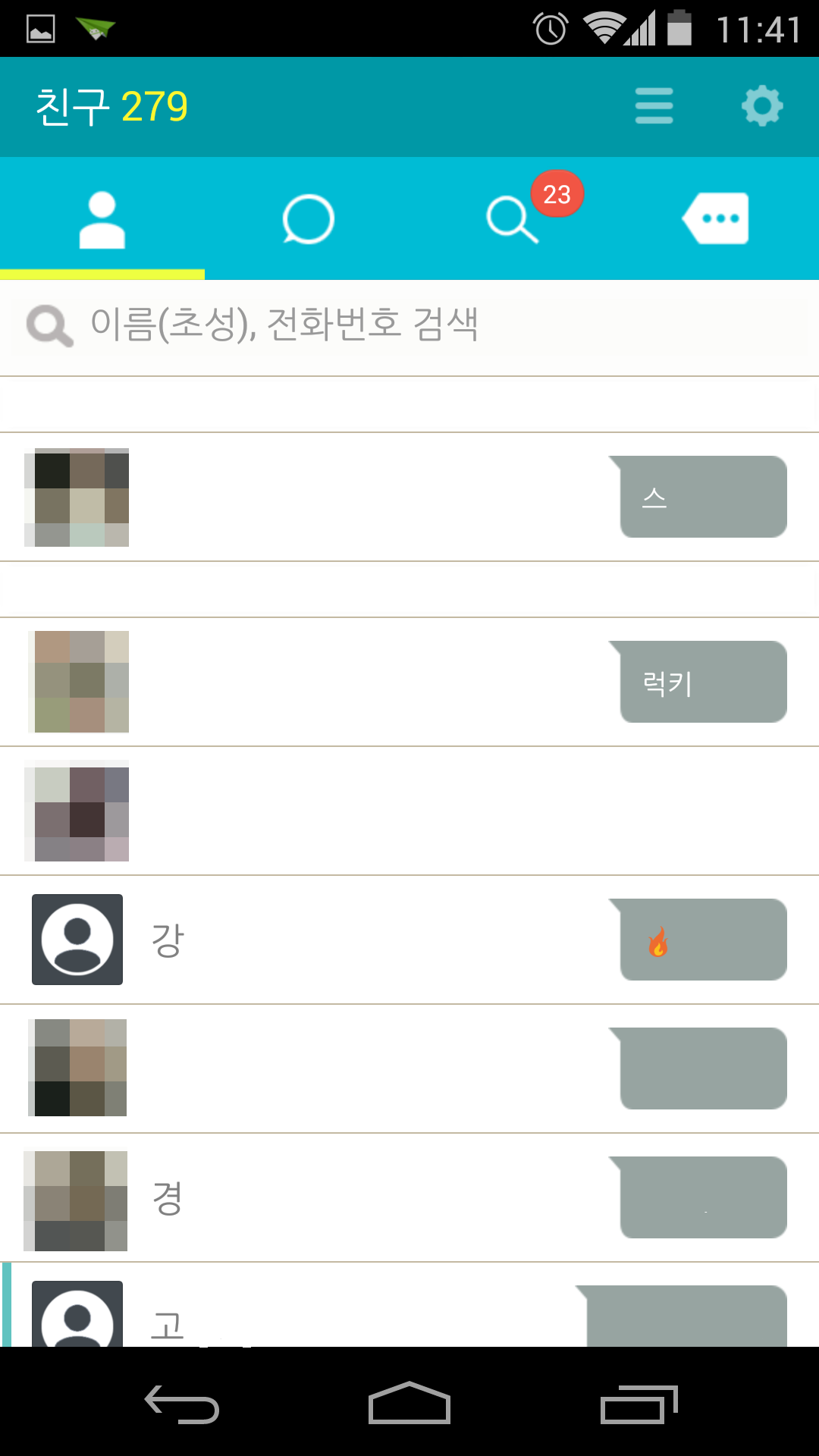
Task: Open the list menu icon in header
Action: (654, 106)
